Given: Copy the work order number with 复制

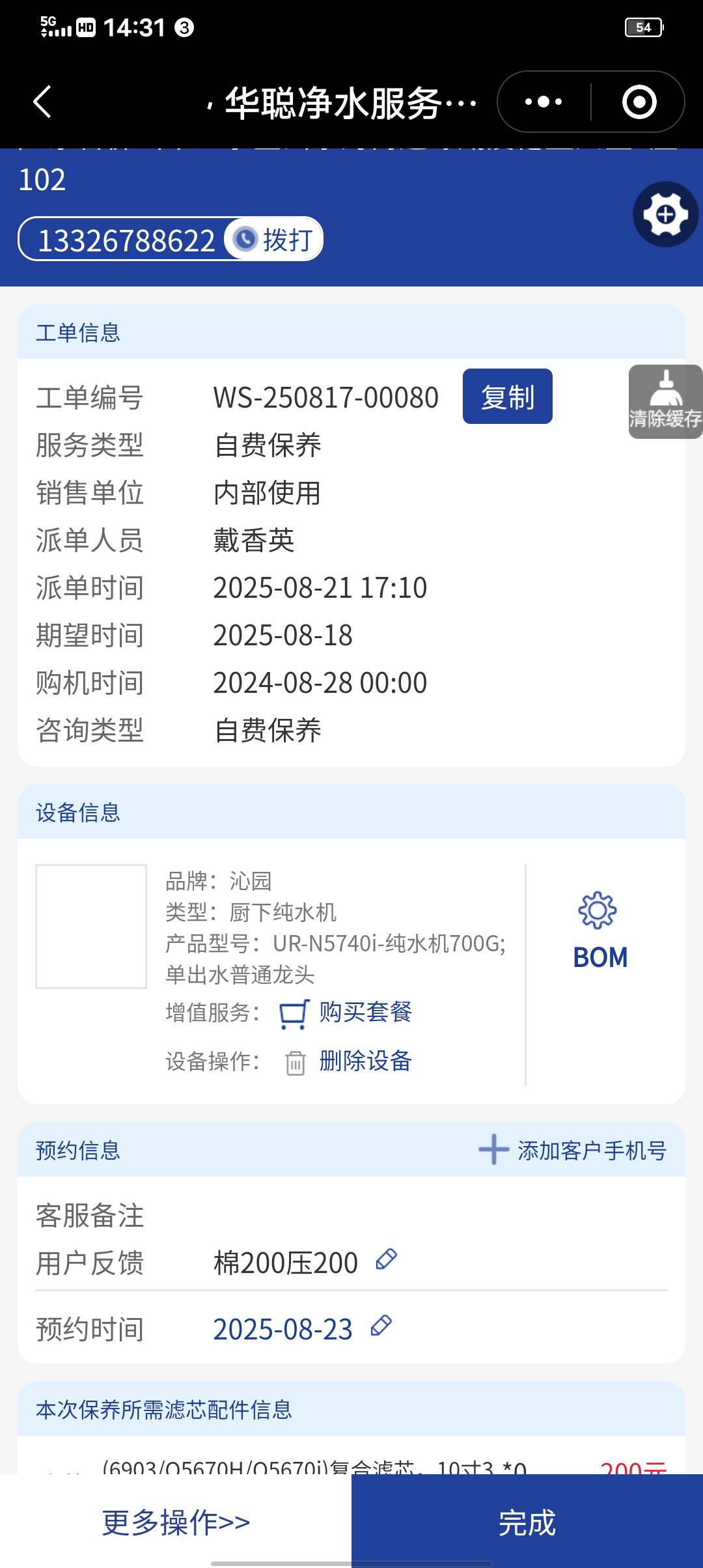Looking at the screenshot, I should click(x=507, y=397).
